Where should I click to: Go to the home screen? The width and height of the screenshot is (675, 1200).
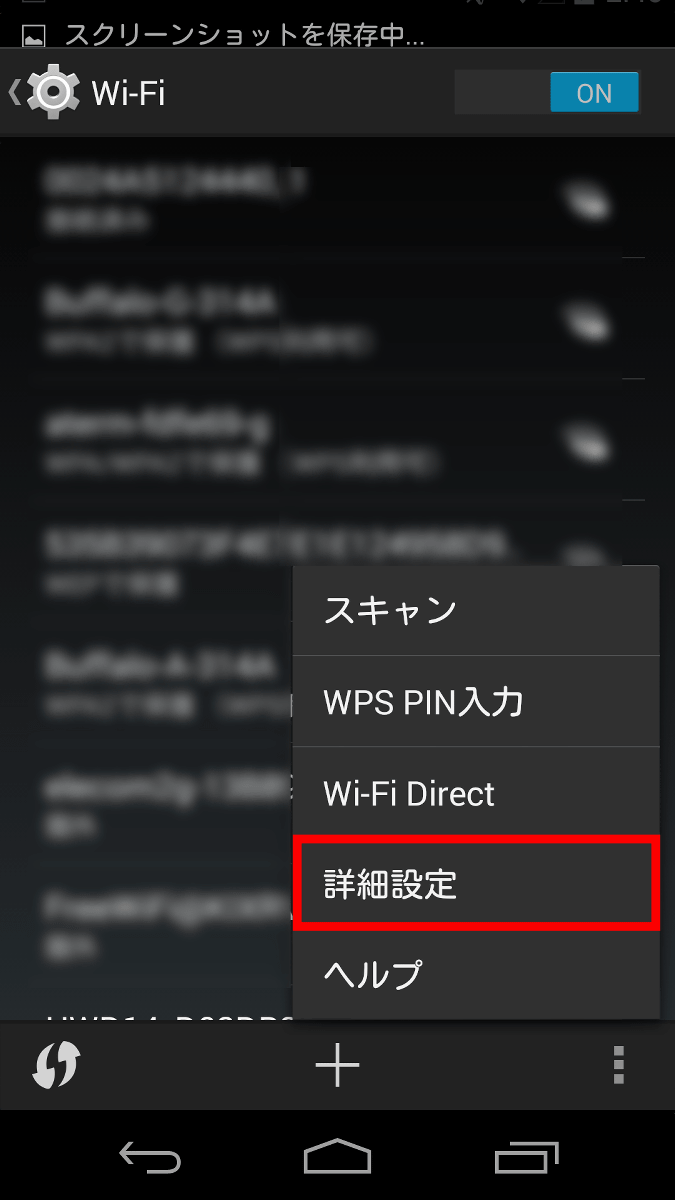(337, 1157)
